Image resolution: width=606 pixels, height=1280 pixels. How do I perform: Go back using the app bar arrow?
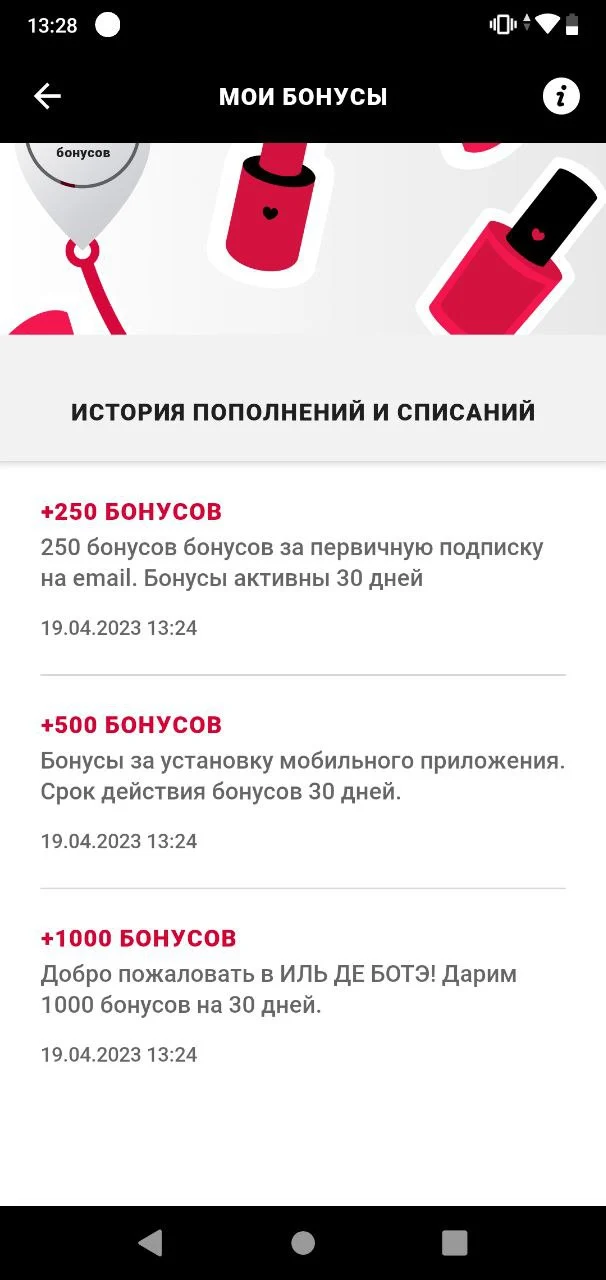(47, 96)
